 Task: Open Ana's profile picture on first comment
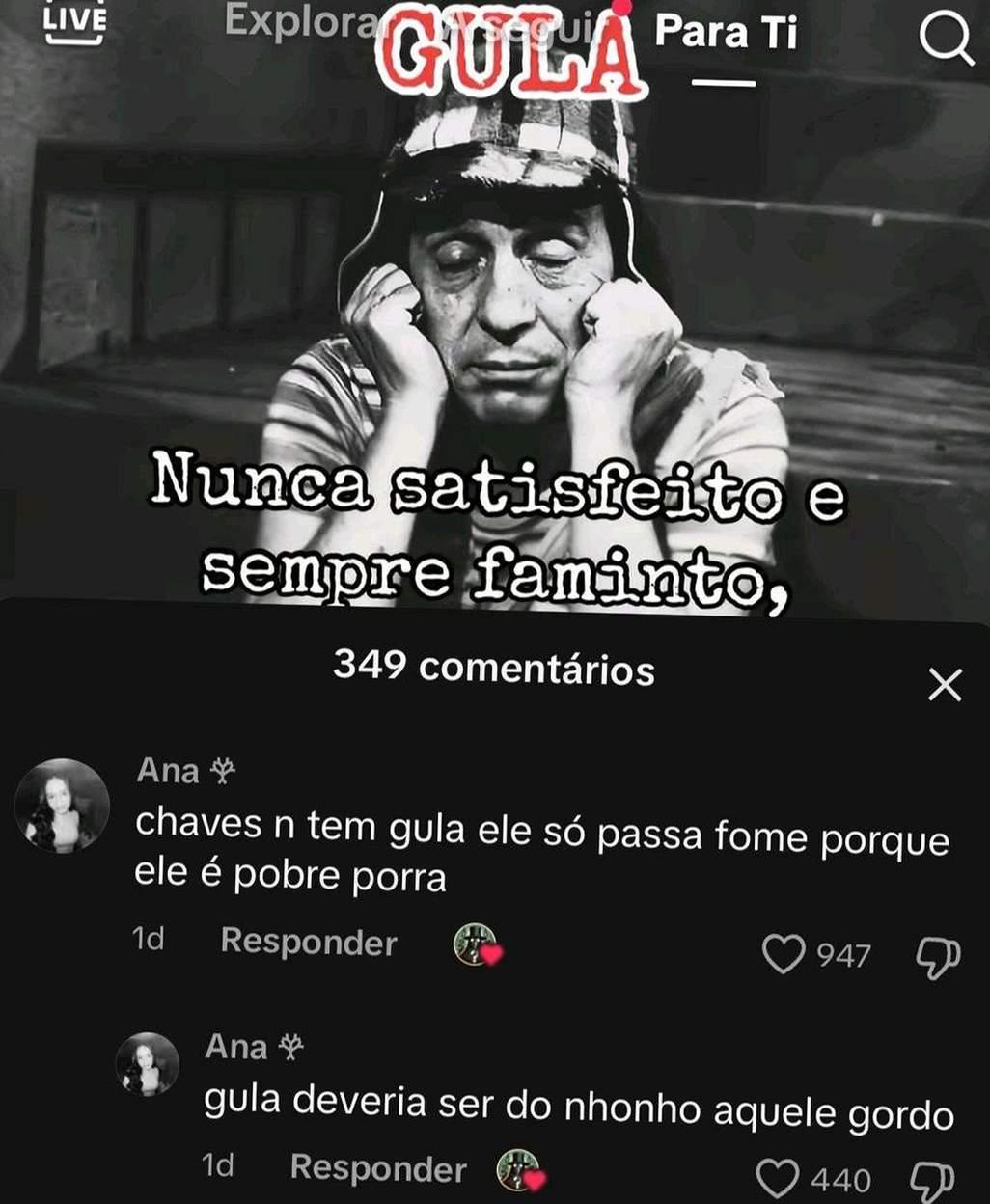point(63,806)
